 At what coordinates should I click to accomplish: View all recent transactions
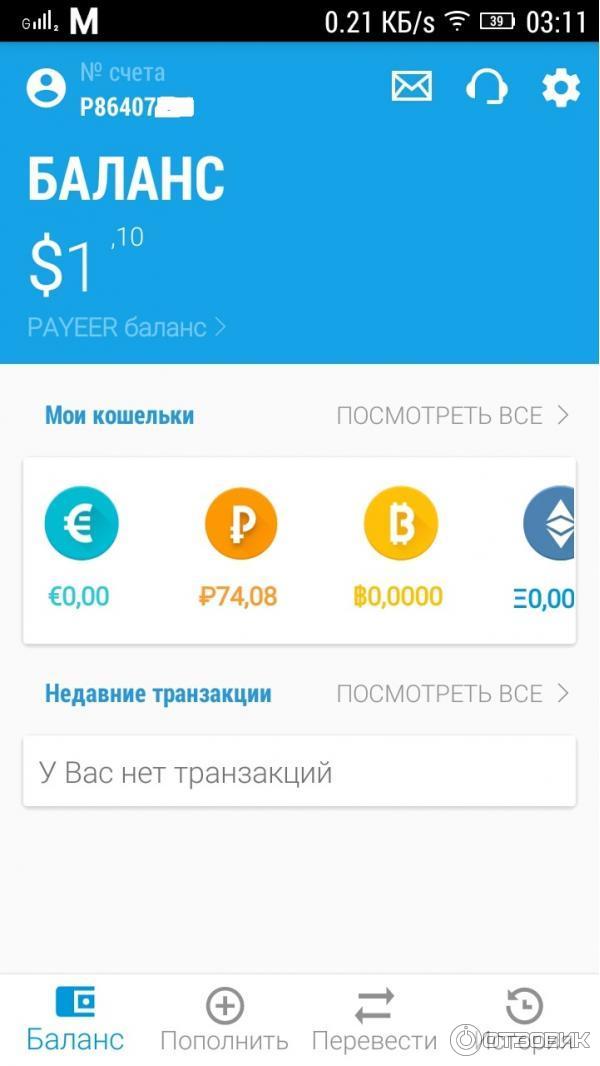click(452, 694)
